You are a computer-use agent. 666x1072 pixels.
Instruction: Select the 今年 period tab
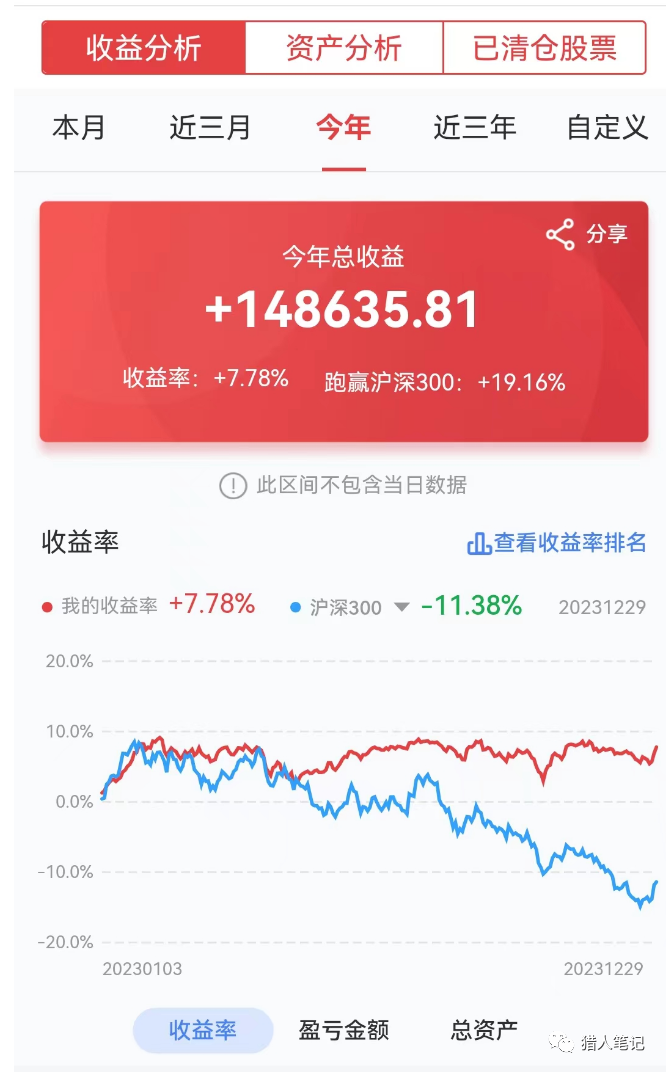tap(343, 128)
